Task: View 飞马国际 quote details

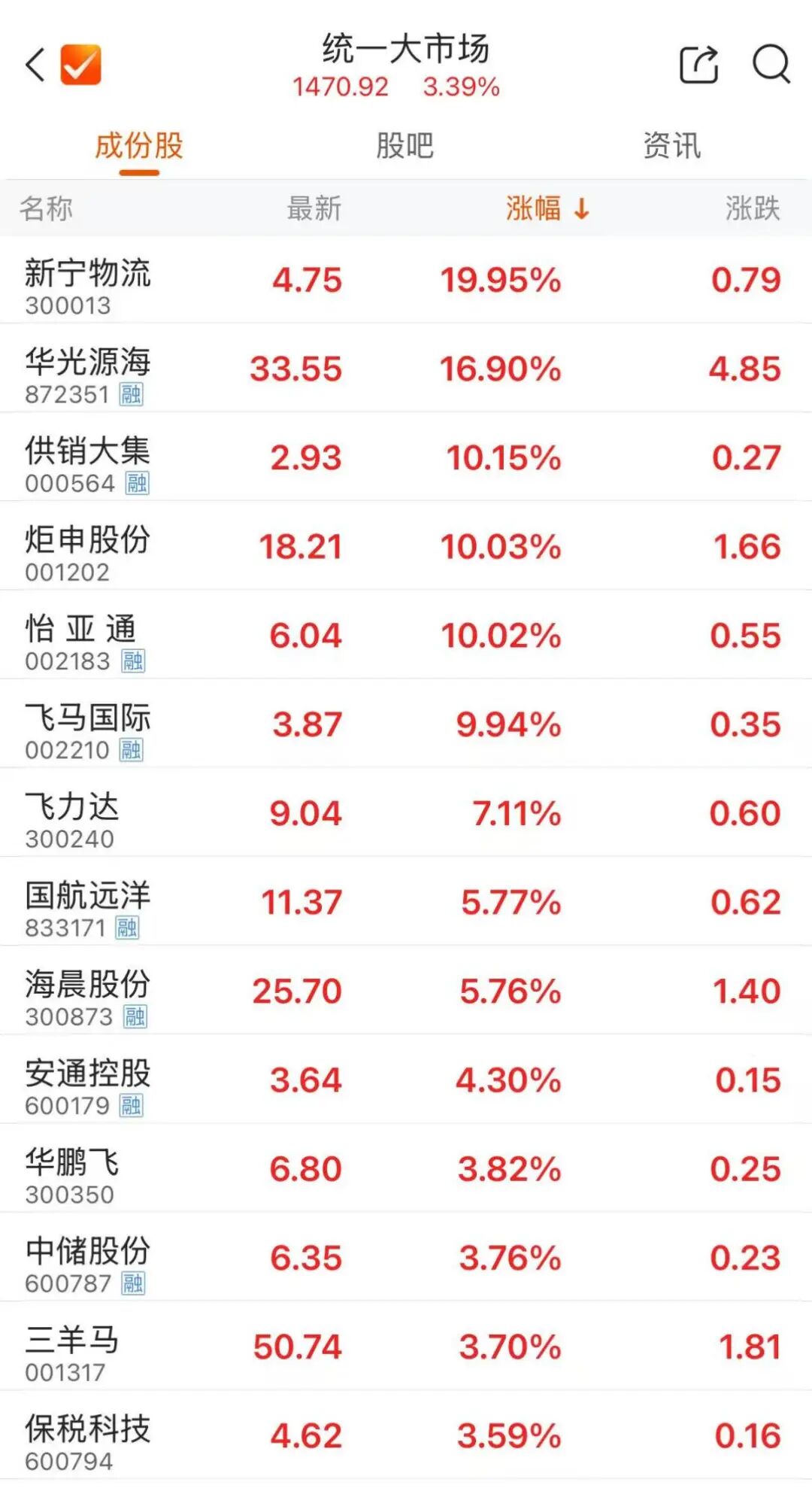Action: (x=406, y=724)
